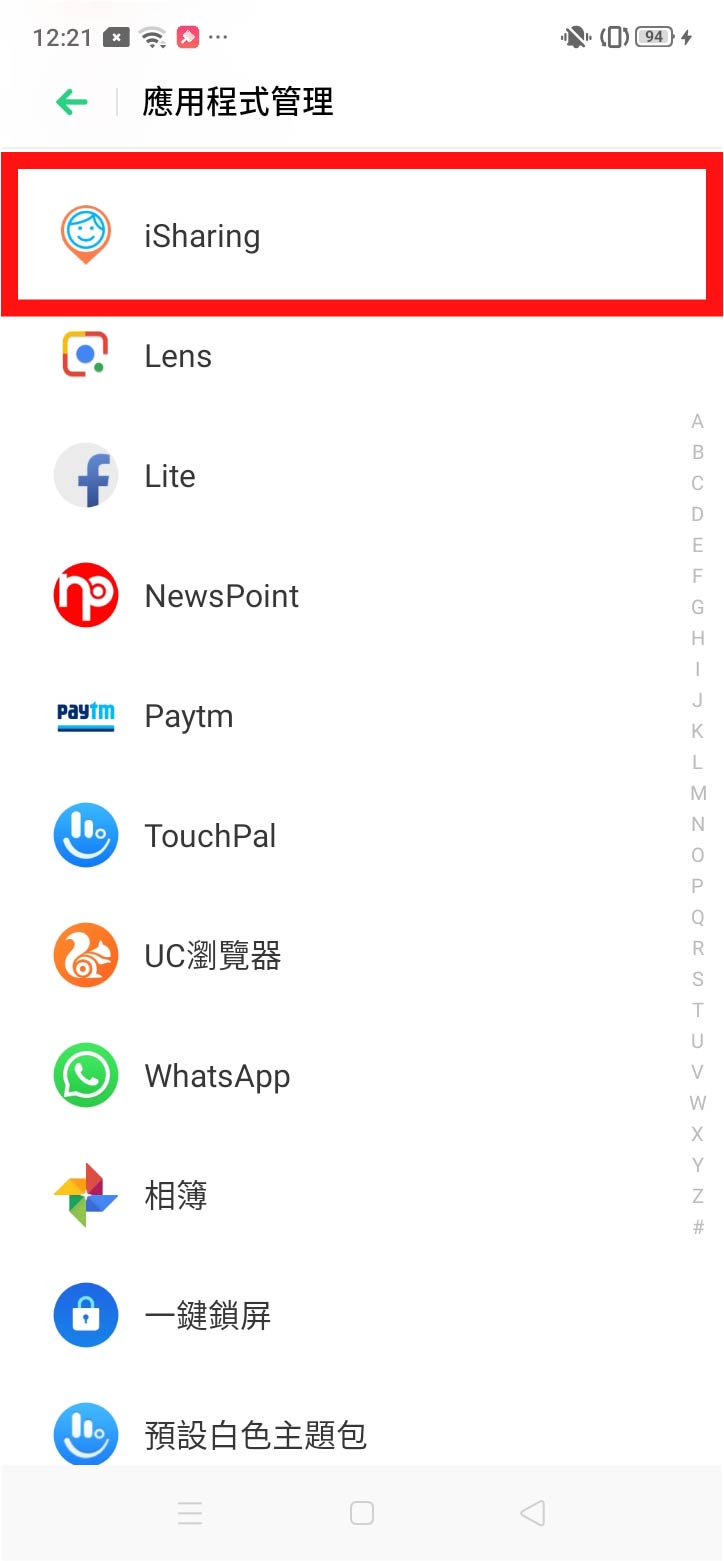Image resolution: width=724 pixels, height=1561 pixels.
Task: Jump to letter A in index
Action: 698,422
